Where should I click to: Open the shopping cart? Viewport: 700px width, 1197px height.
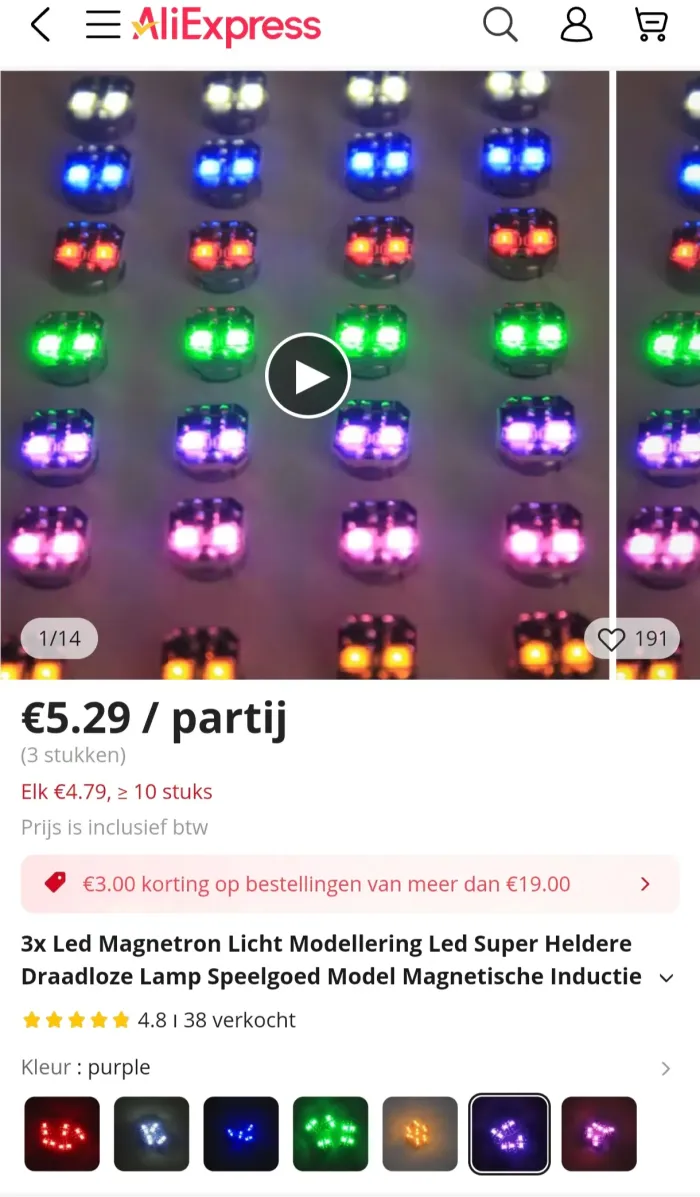click(x=651, y=25)
